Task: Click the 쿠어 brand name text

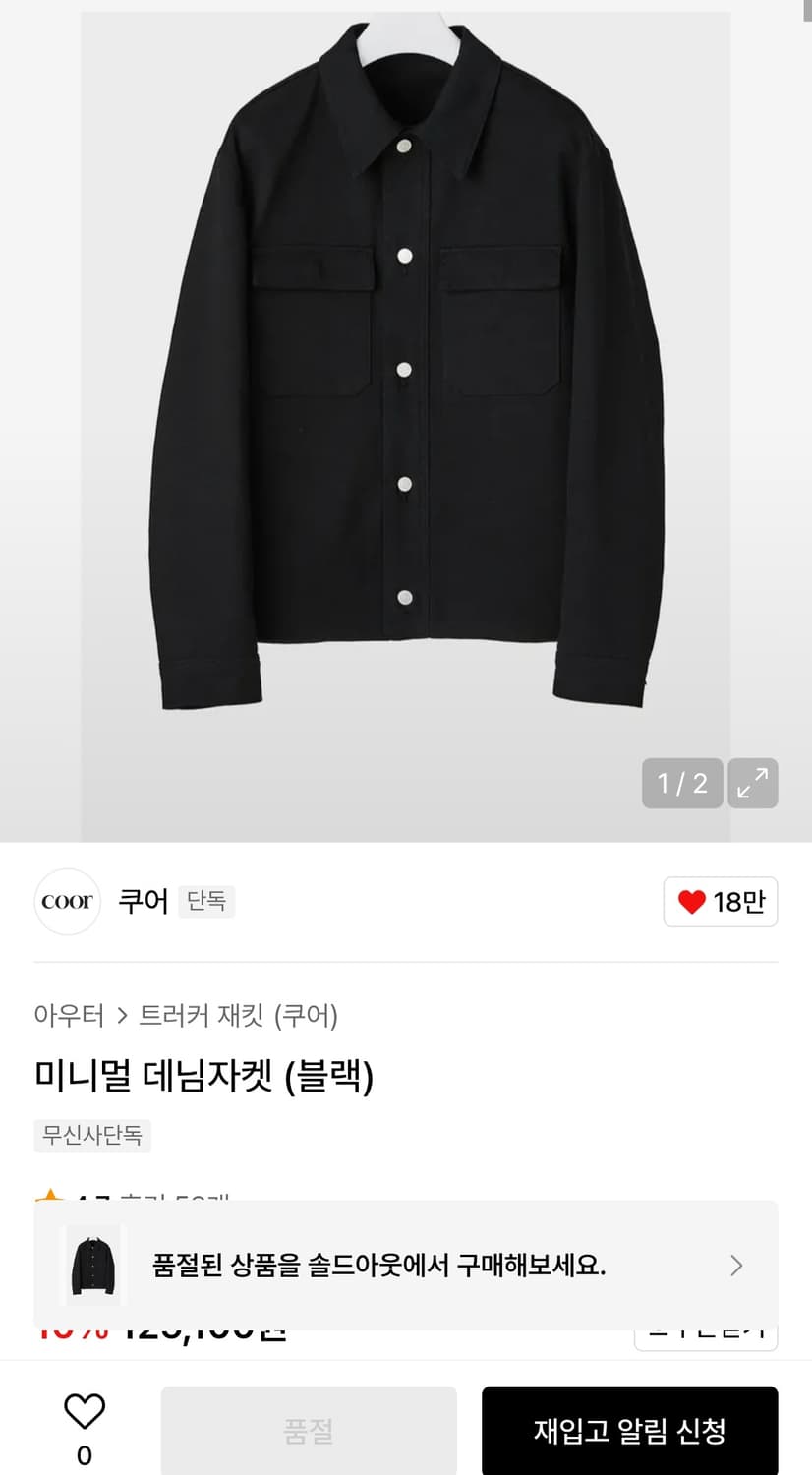Action: pos(143,902)
